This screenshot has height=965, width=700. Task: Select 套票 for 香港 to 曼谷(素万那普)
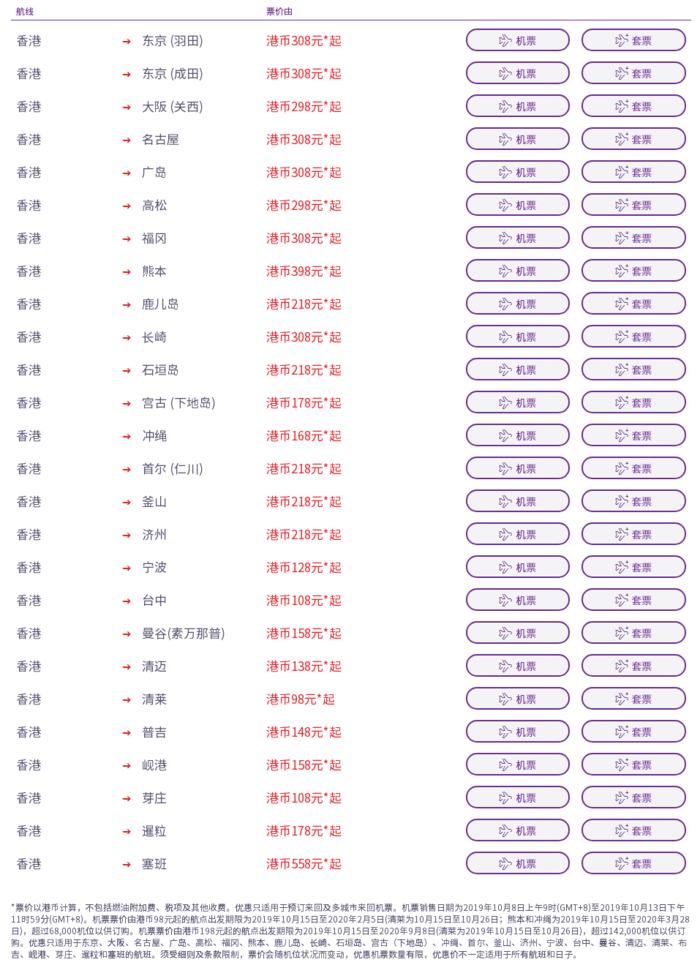[x=633, y=634]
